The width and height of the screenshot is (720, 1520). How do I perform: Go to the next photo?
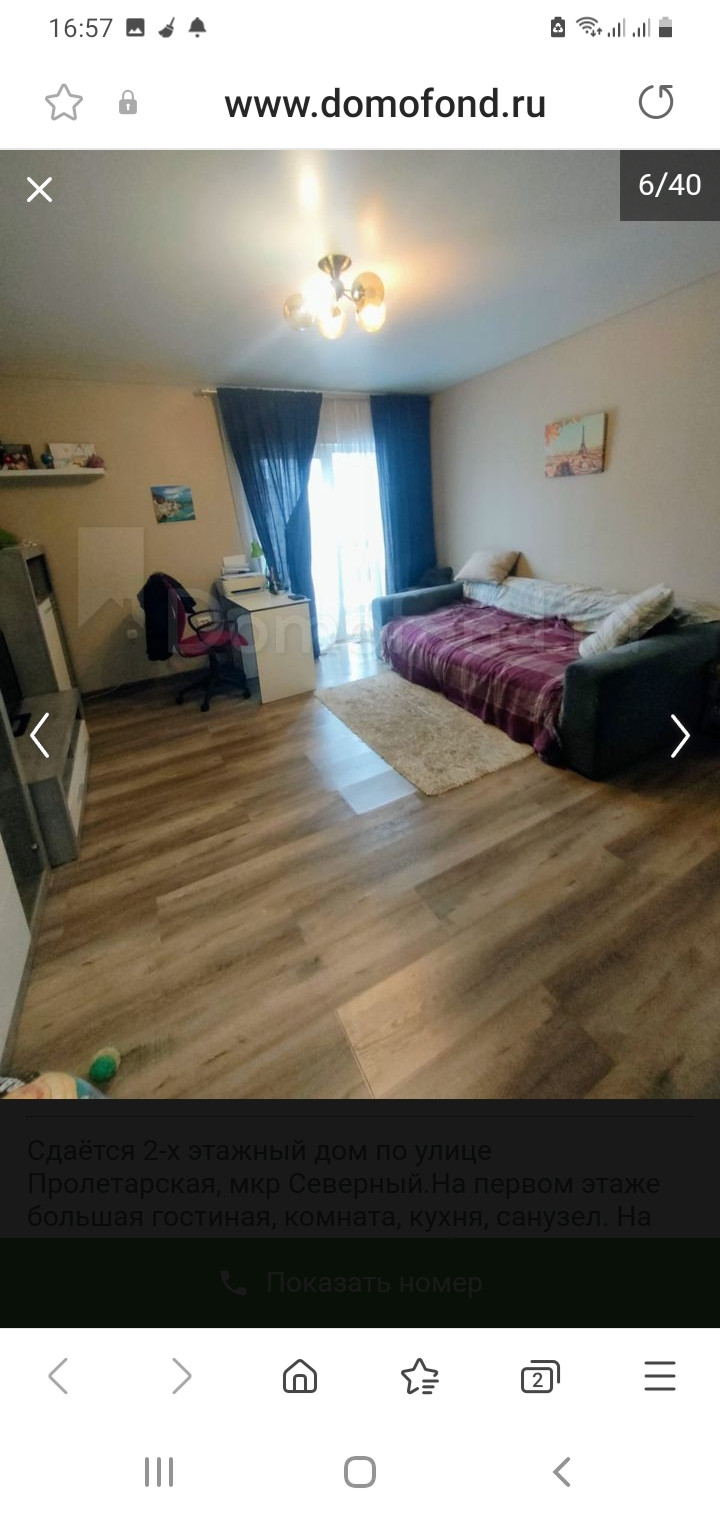click(x=680, y=736)
